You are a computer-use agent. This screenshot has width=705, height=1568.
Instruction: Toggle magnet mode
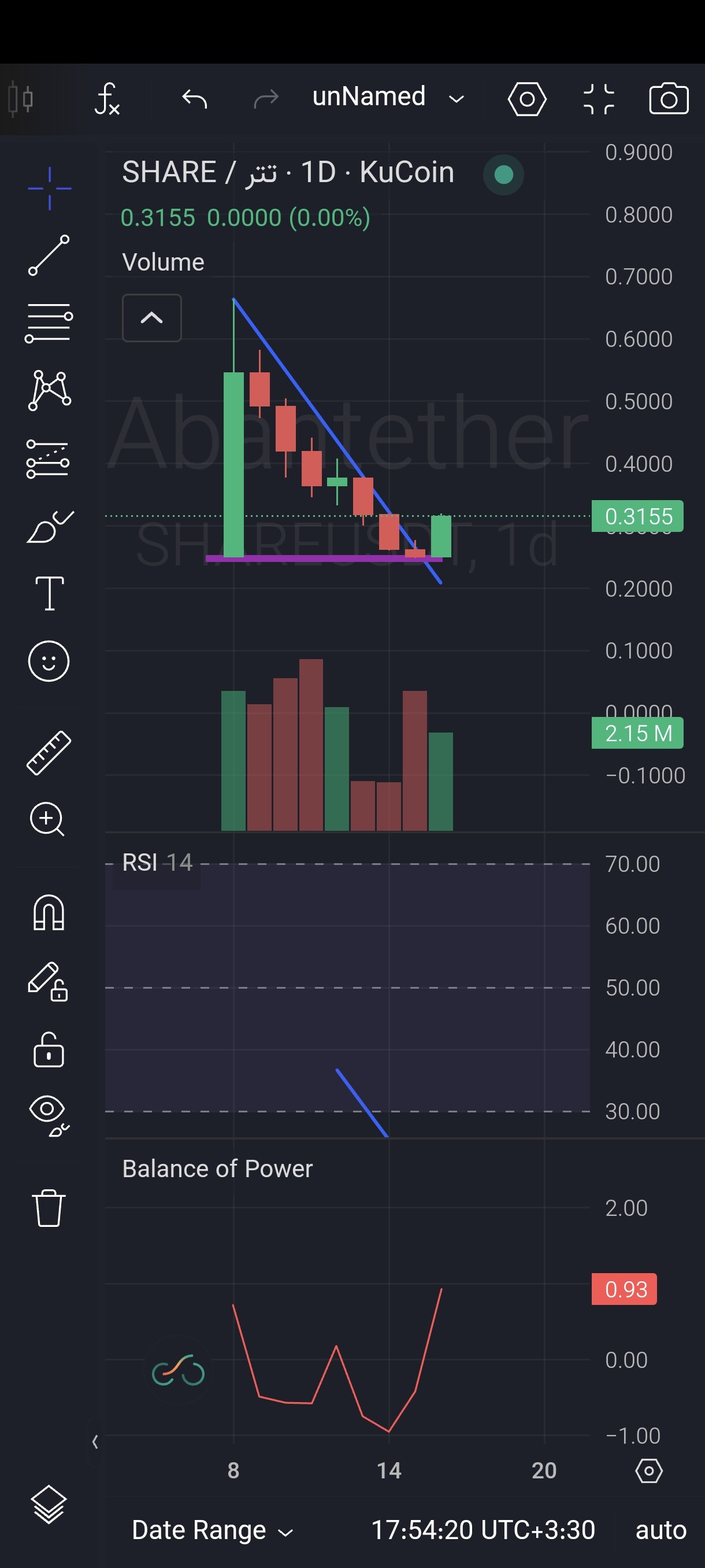coord(49,912)
